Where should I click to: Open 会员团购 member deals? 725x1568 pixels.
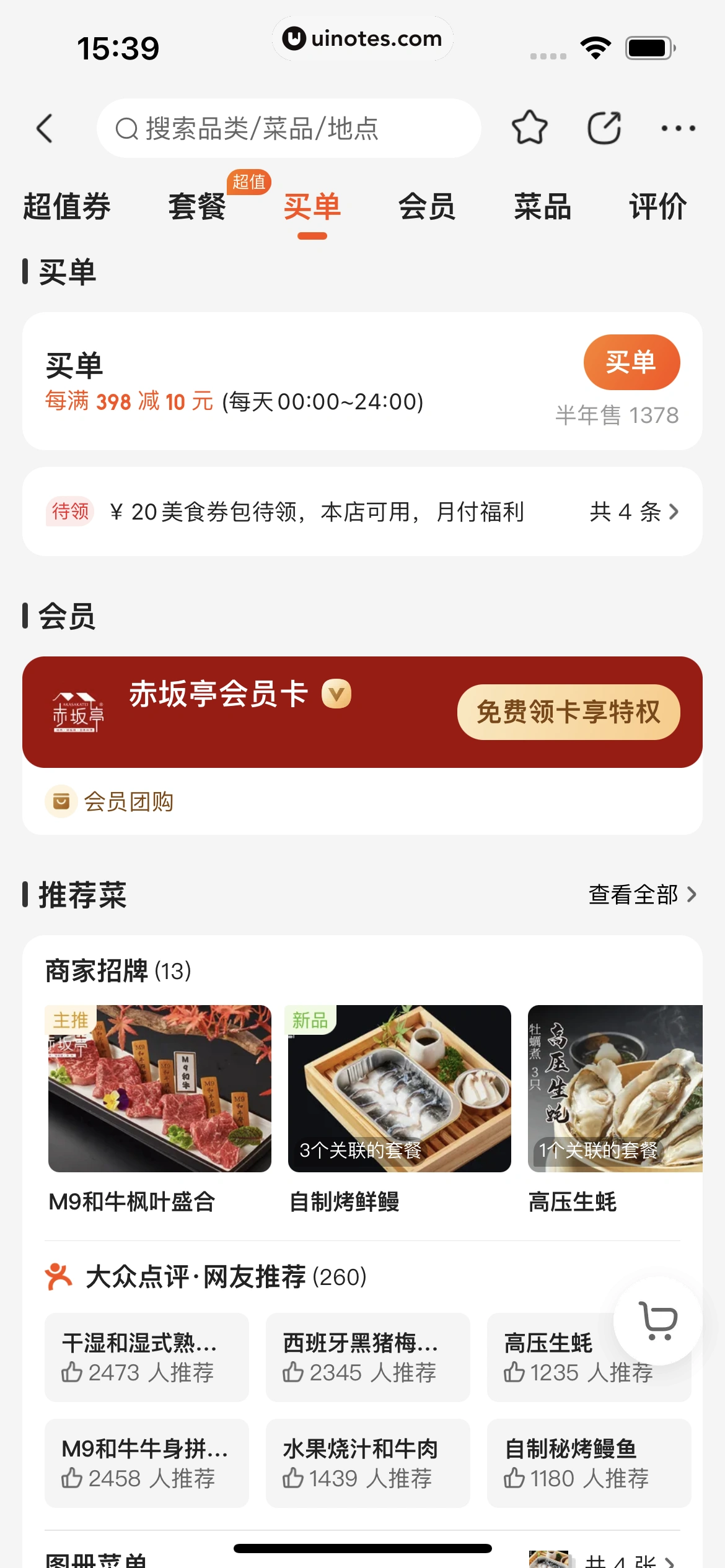(128, 801)
